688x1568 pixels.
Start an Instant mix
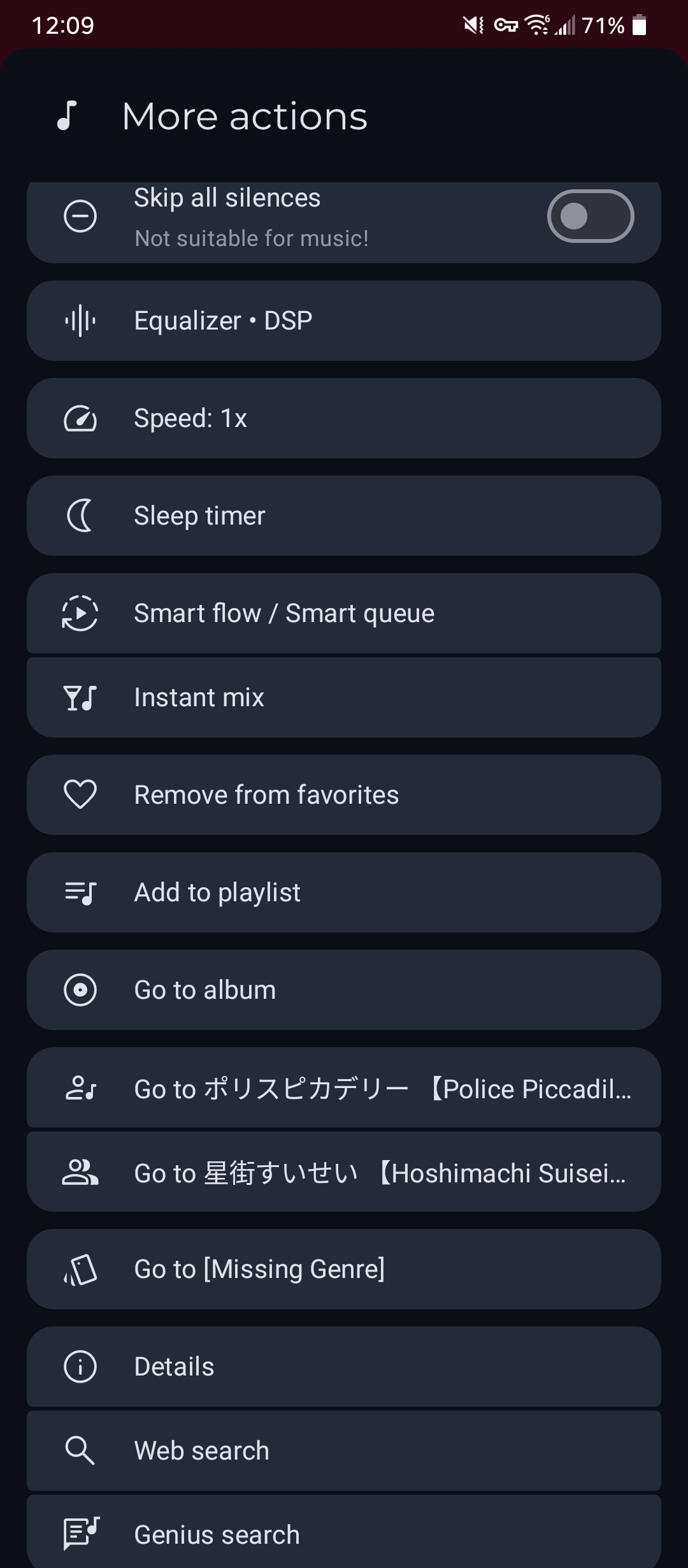coord(344,697)
